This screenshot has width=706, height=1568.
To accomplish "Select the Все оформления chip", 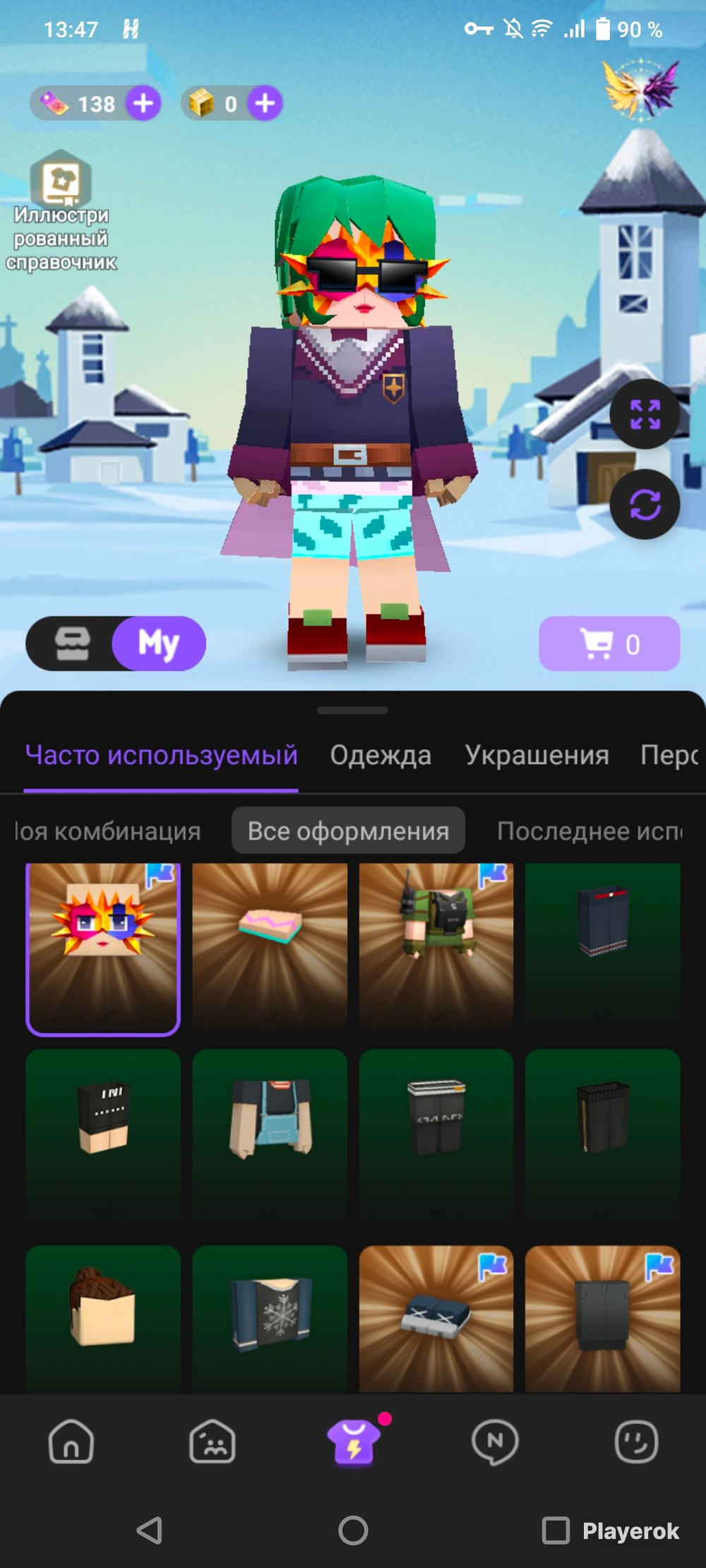I will click(x=348, y=831).
